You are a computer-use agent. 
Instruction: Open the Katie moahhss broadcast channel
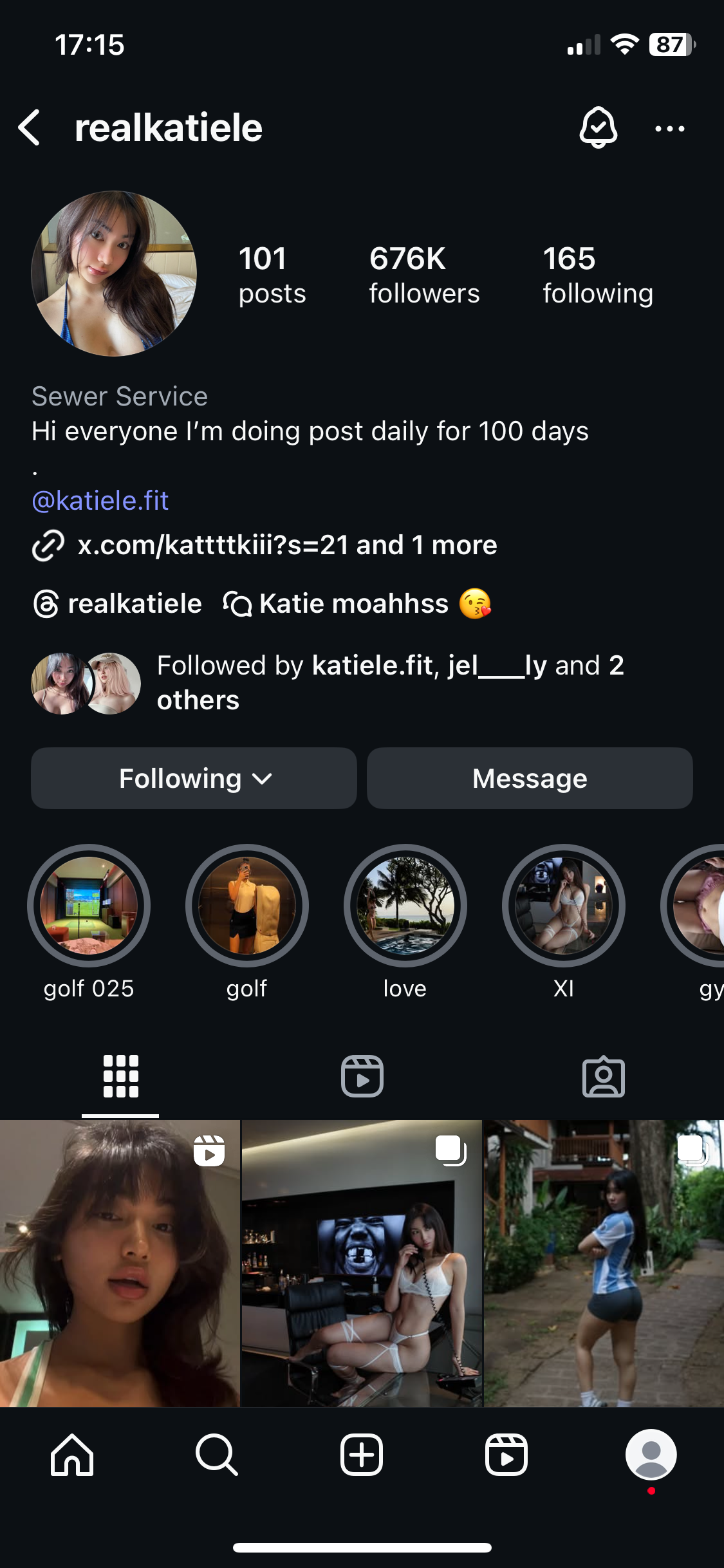tap(357, 604)
